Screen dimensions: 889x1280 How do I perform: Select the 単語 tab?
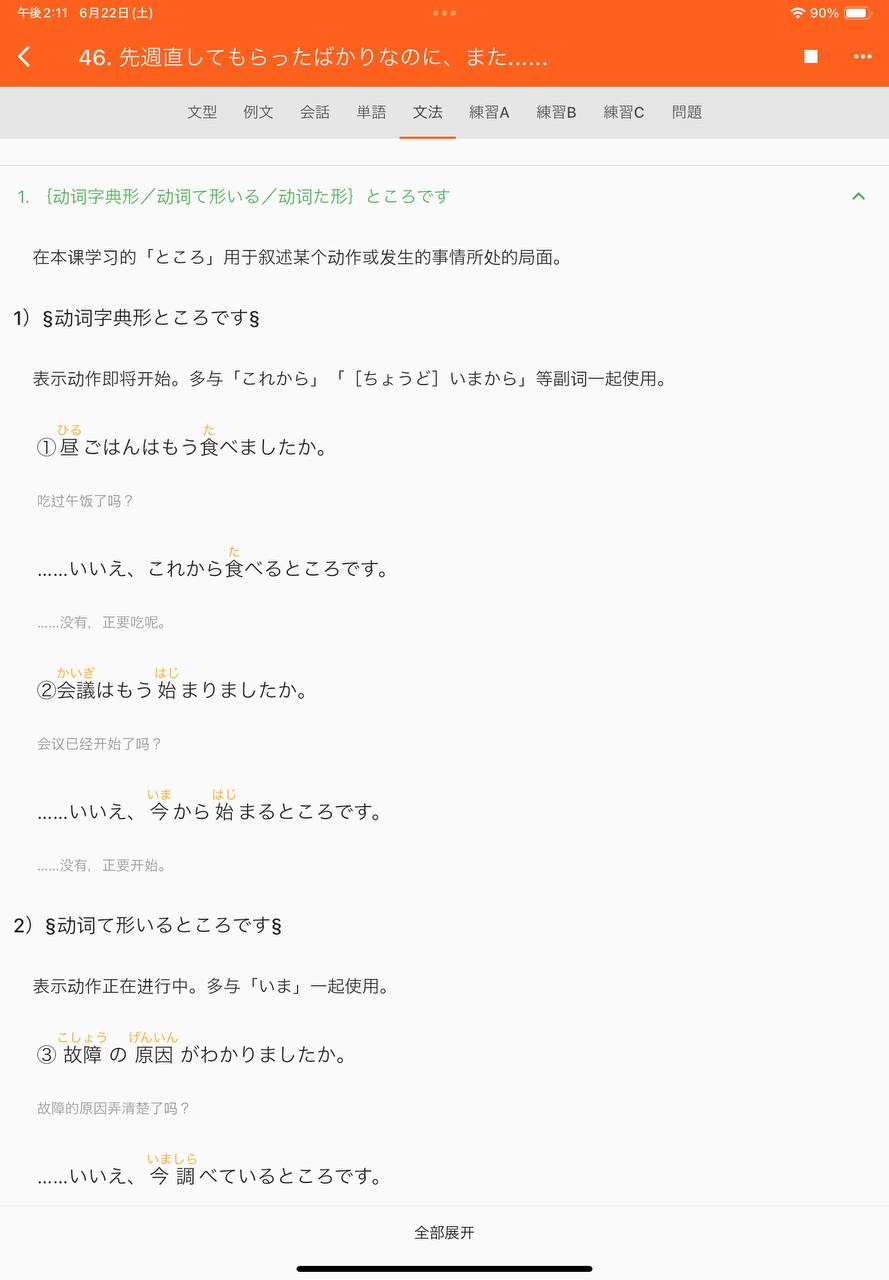371,112
